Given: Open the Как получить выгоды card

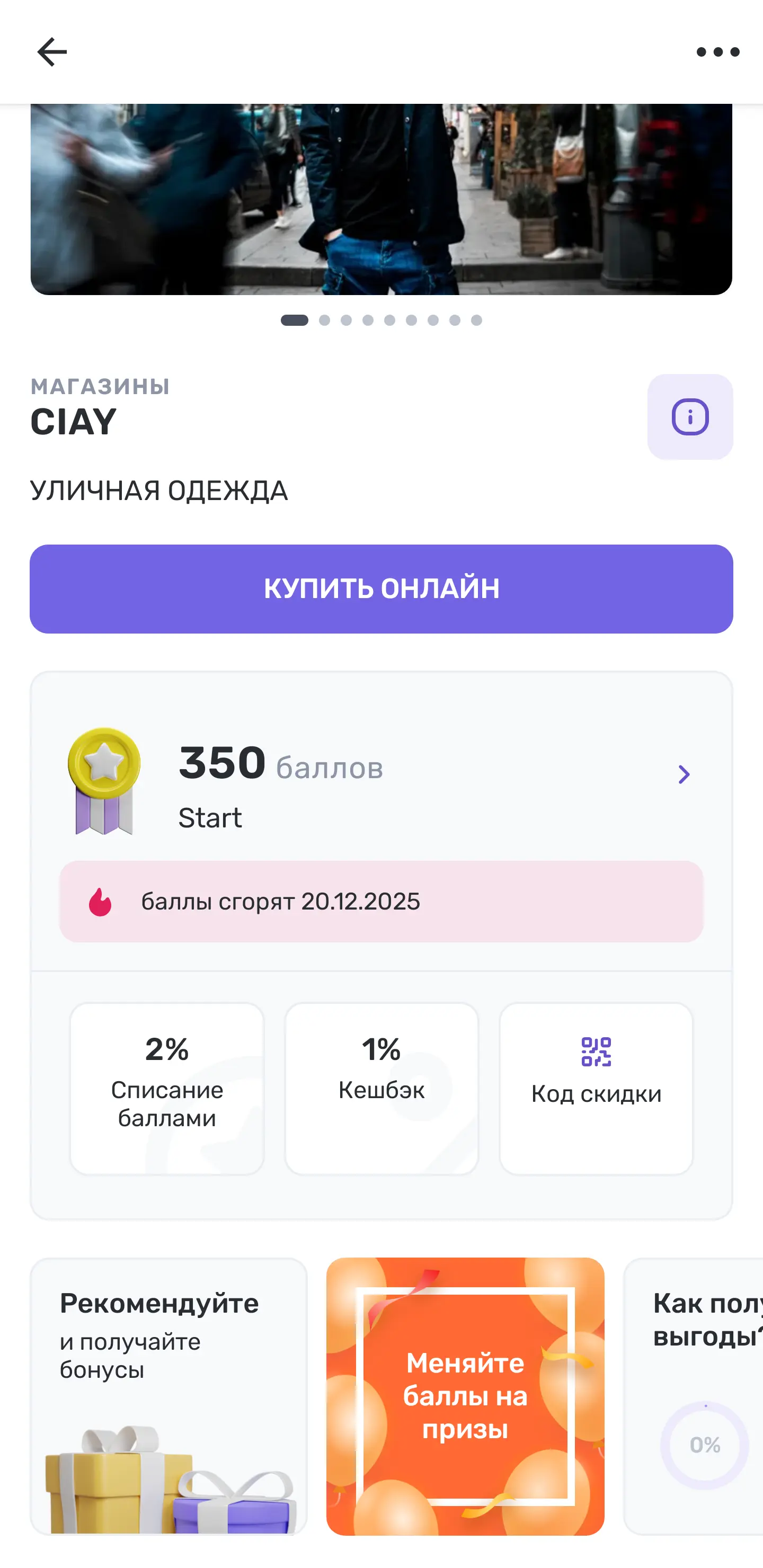Looking at the screenshot, I should 694,1396.
